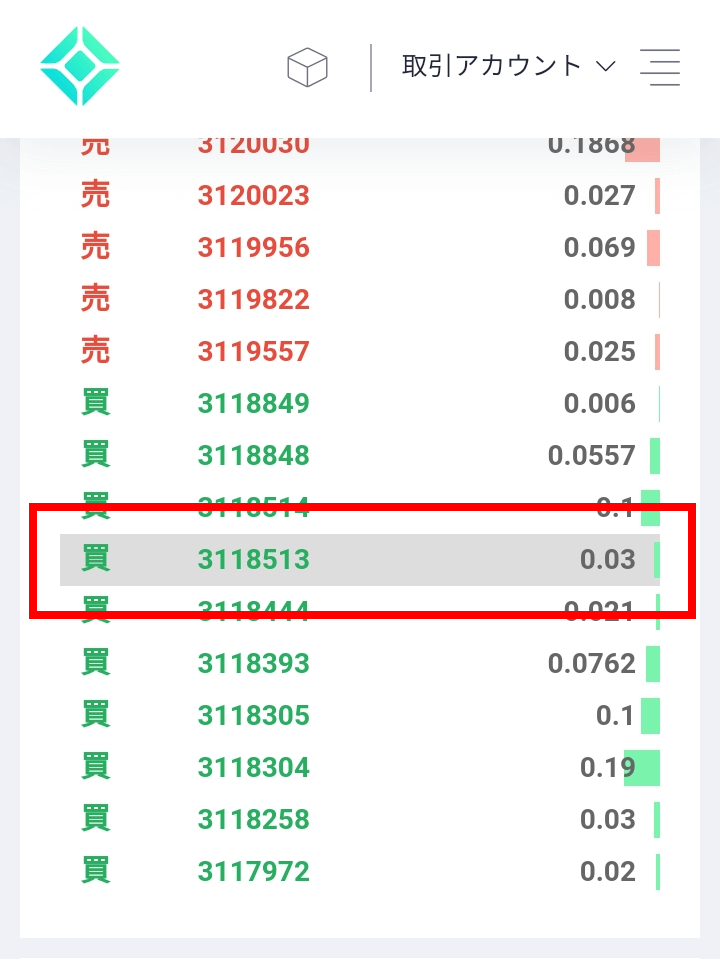This screenshot has width=720, height=959.
Task: Open the hamburger menu
Action: tap(660, 67)
